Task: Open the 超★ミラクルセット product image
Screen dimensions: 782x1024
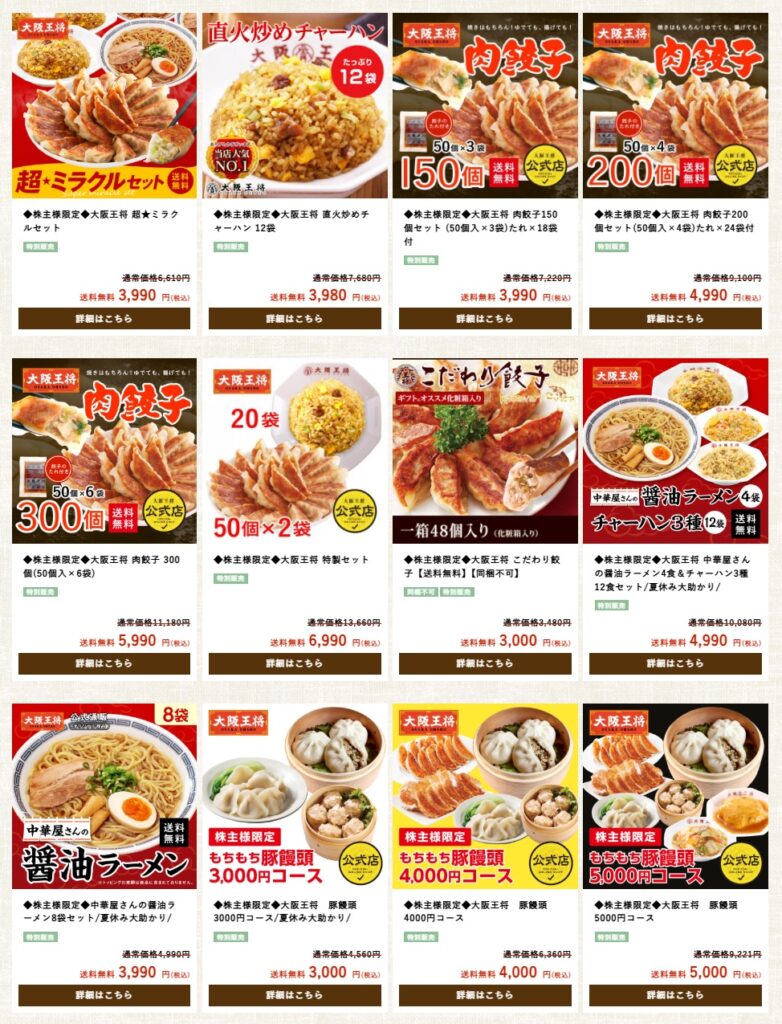Action: tap(104, 105)
